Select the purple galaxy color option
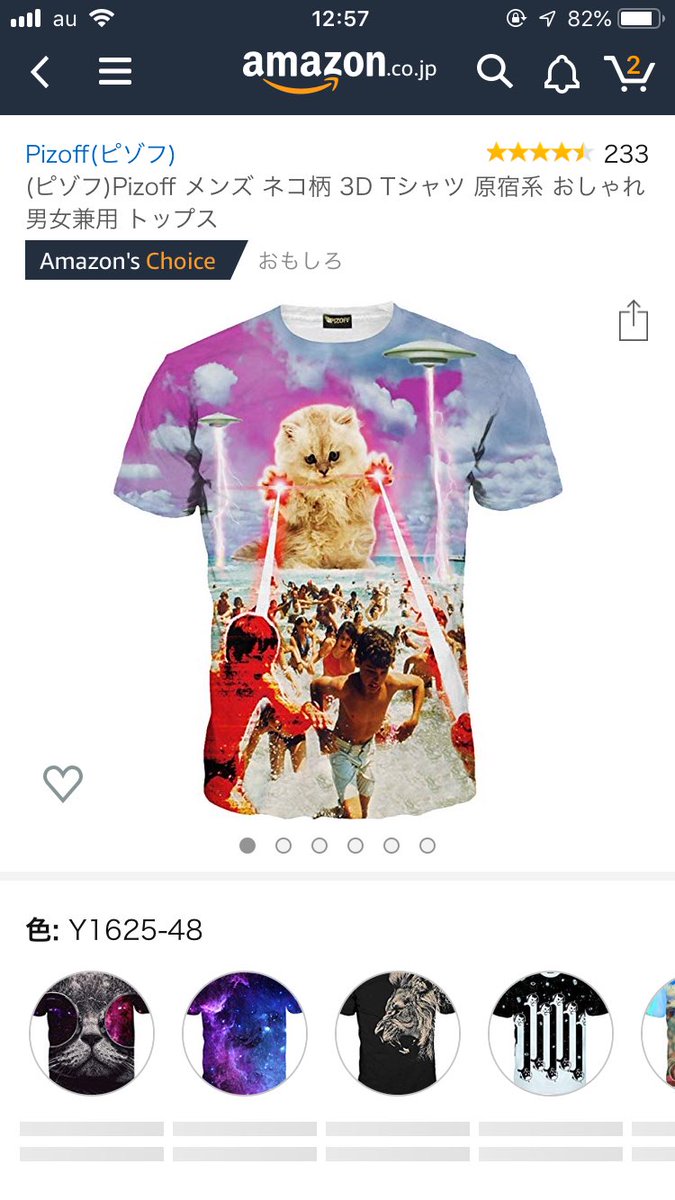Image resolution: width=675 pixels, height=1200 pixels. click(x=245, y=1033)
